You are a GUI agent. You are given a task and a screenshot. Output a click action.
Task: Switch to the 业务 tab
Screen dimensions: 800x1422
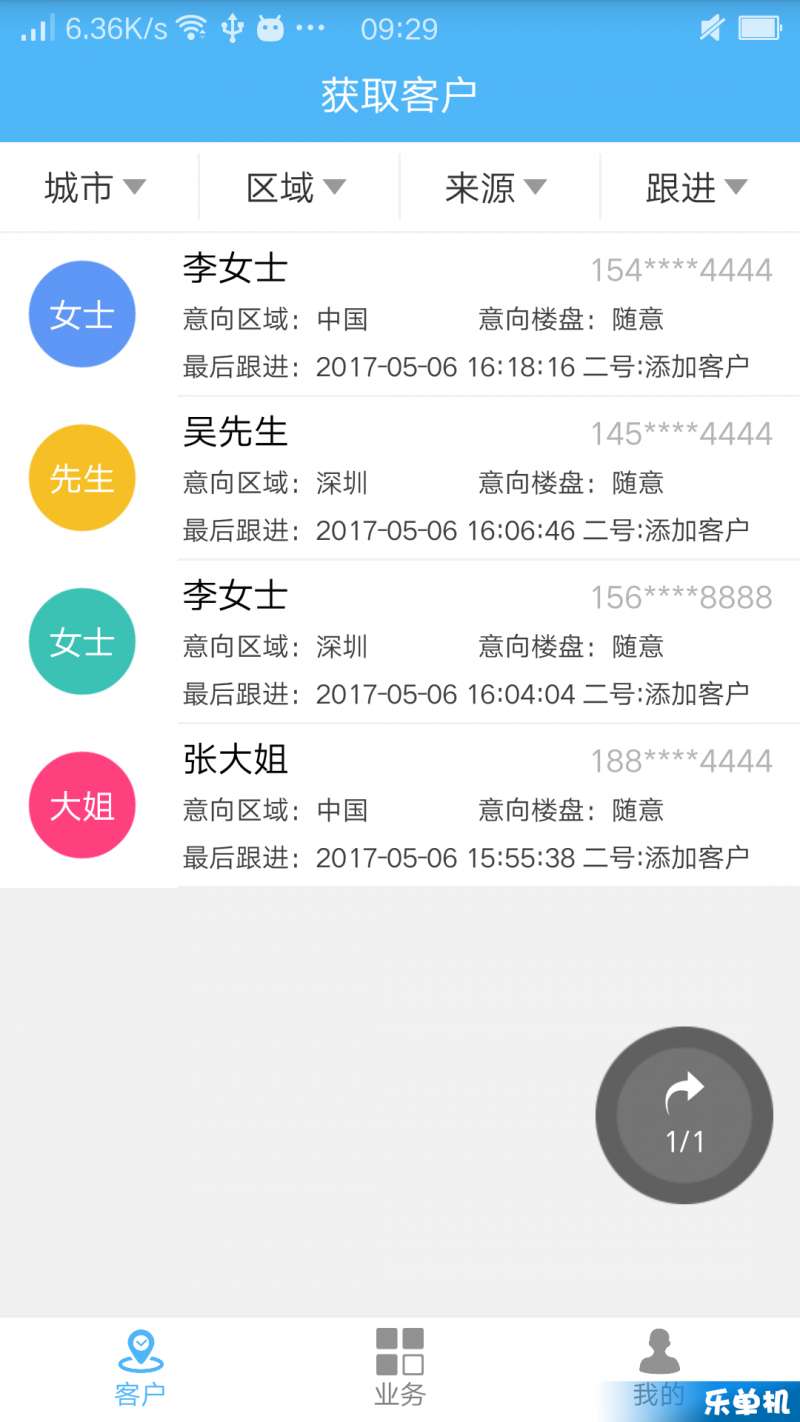[400, 1368]
